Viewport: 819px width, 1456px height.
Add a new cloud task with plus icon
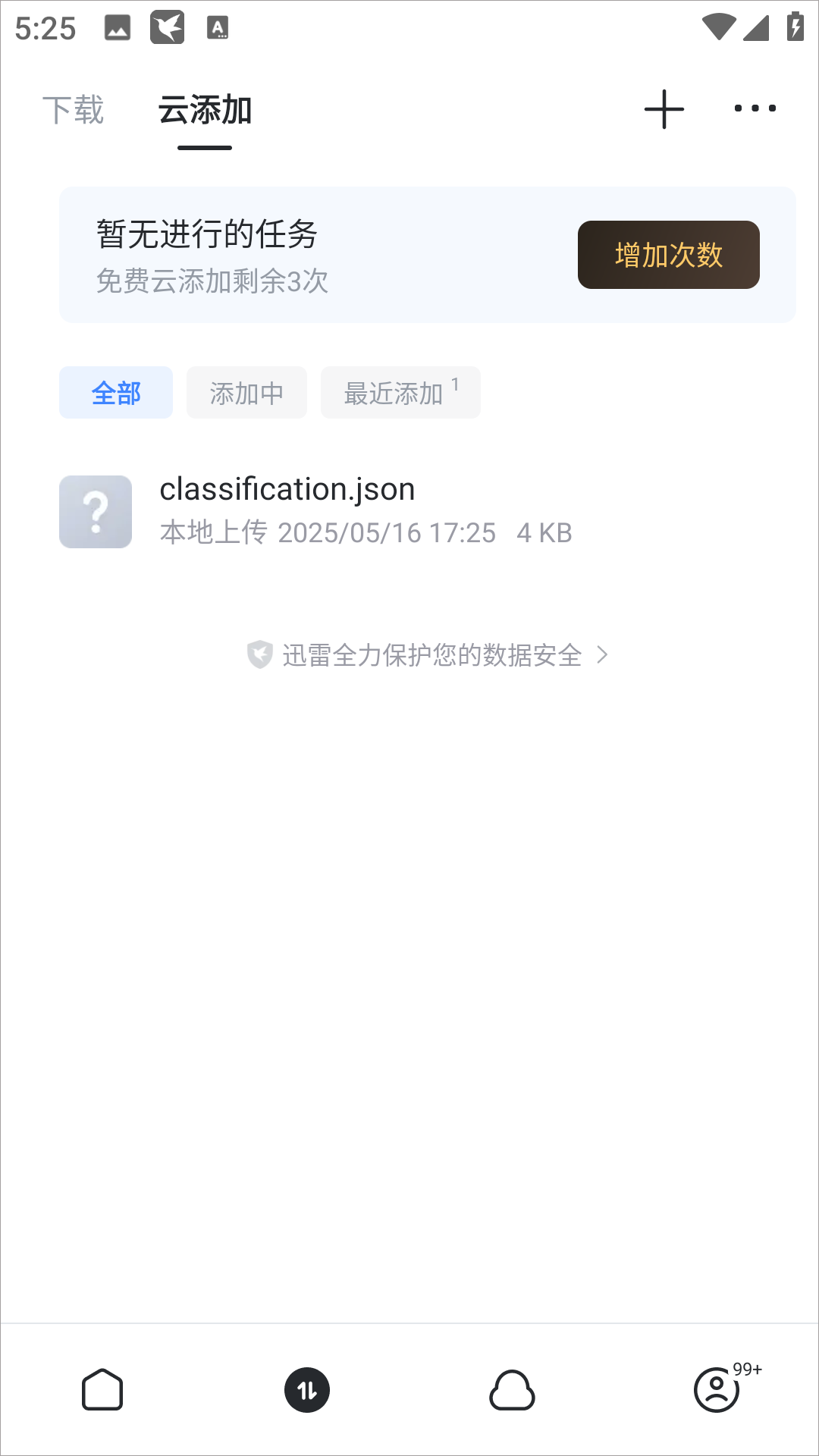point(664,109)
